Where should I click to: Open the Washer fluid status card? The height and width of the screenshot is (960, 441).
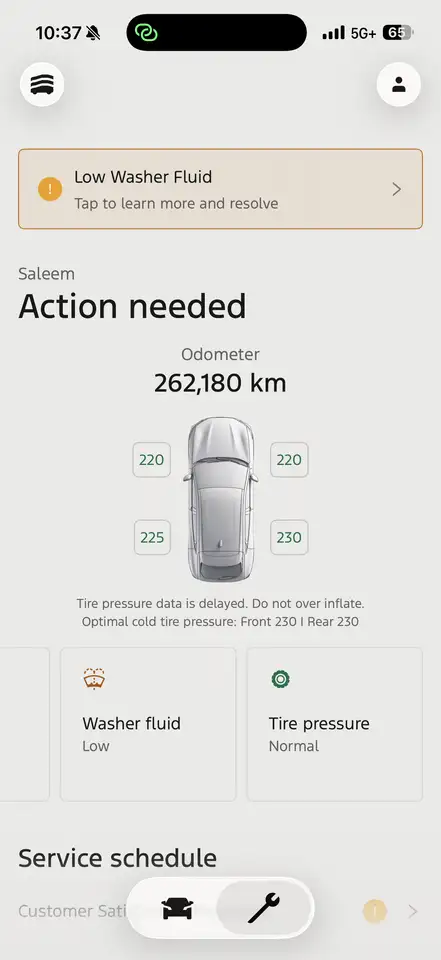148,724
